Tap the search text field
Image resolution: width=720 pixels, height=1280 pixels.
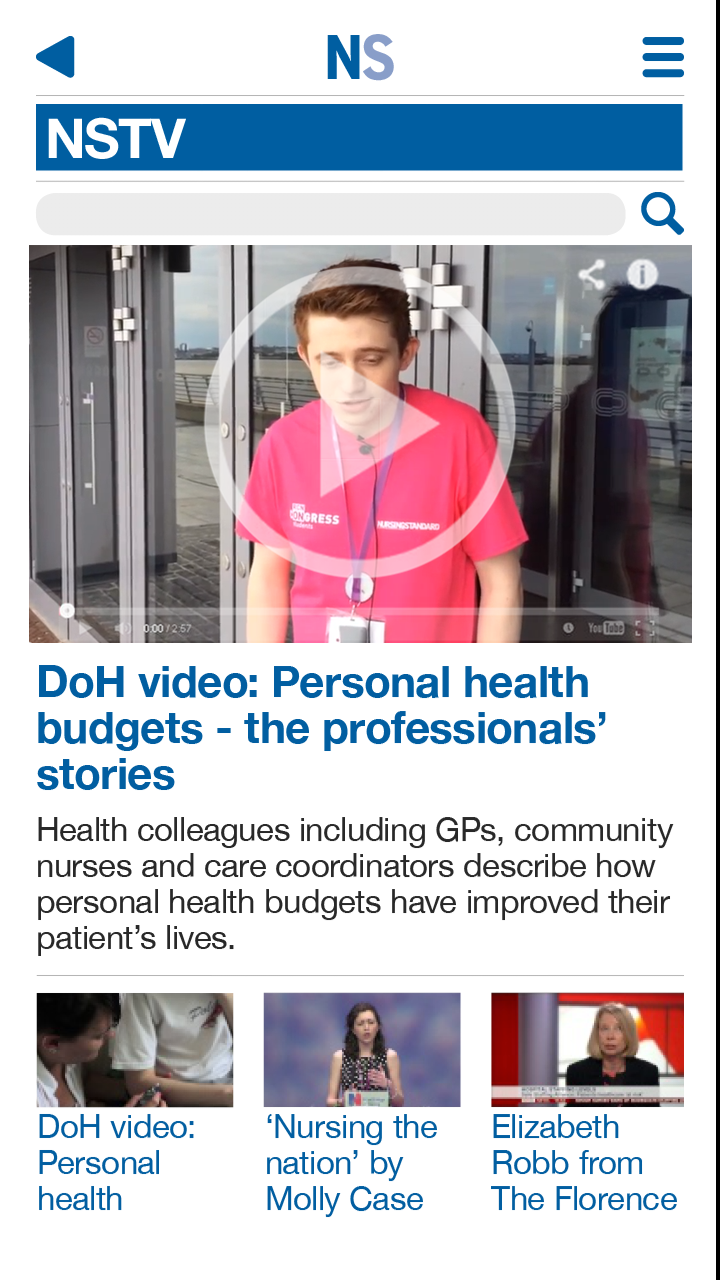click(330, 214)
